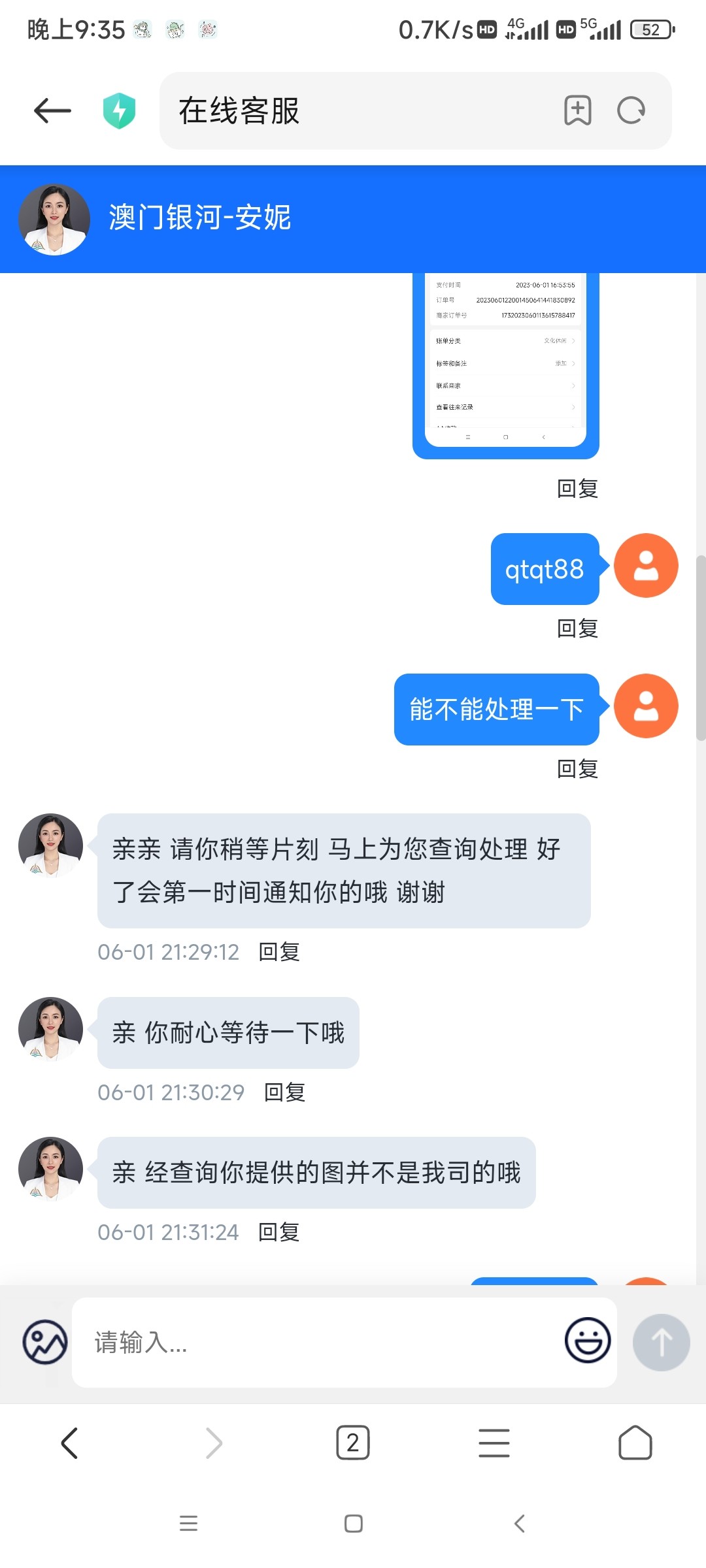Reply to the qtqt88 message

pyautogui.click(x=577, y=629)
